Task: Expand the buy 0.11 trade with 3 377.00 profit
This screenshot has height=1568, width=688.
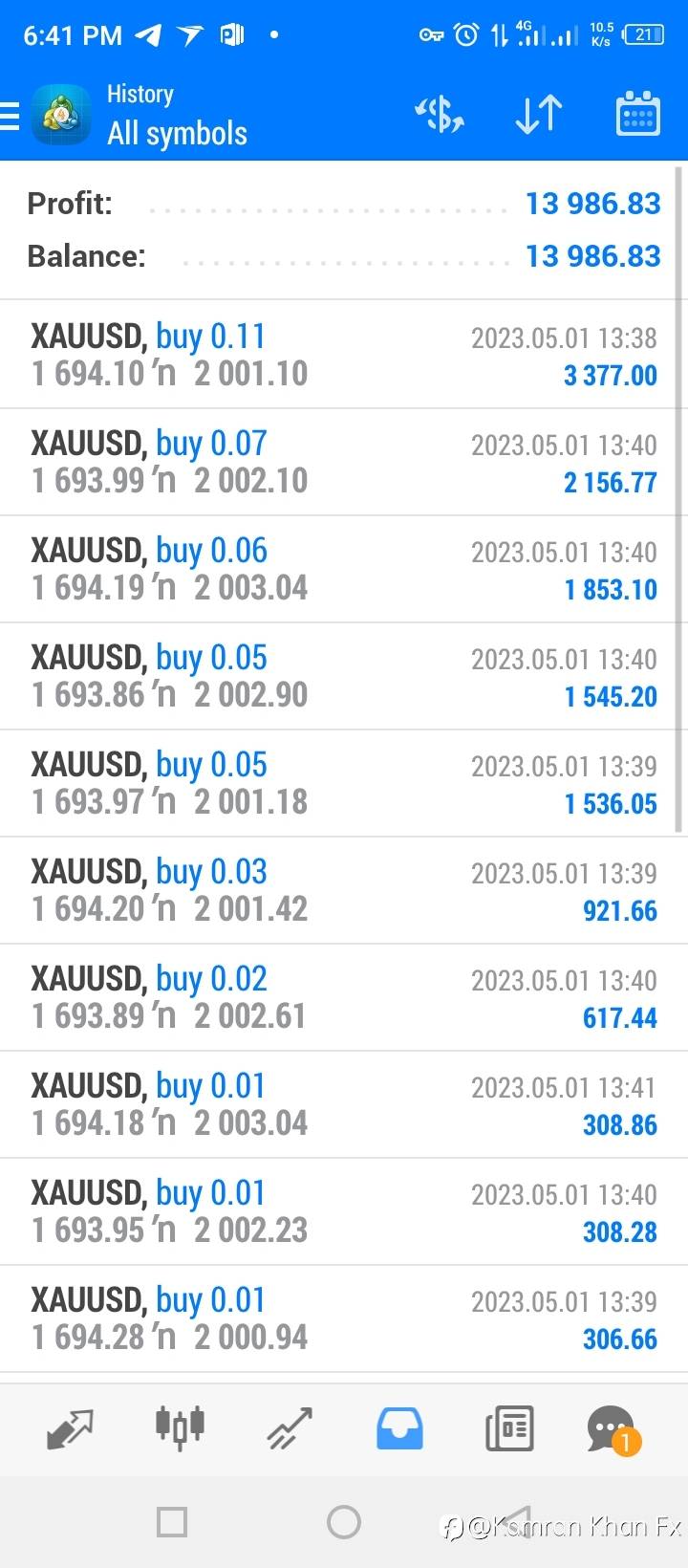Action: tap(344, 355)
